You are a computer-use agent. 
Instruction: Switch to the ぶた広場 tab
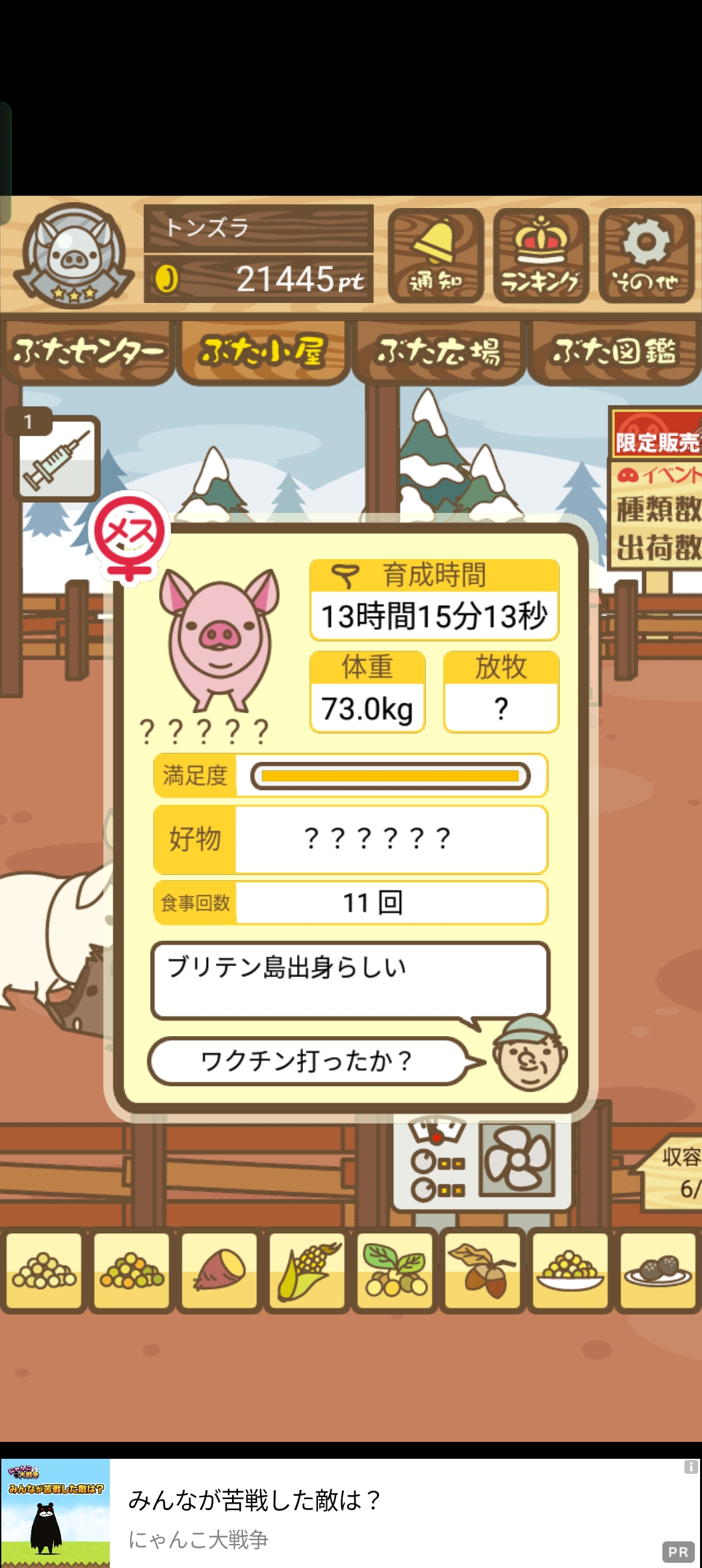tap(438, 352)
